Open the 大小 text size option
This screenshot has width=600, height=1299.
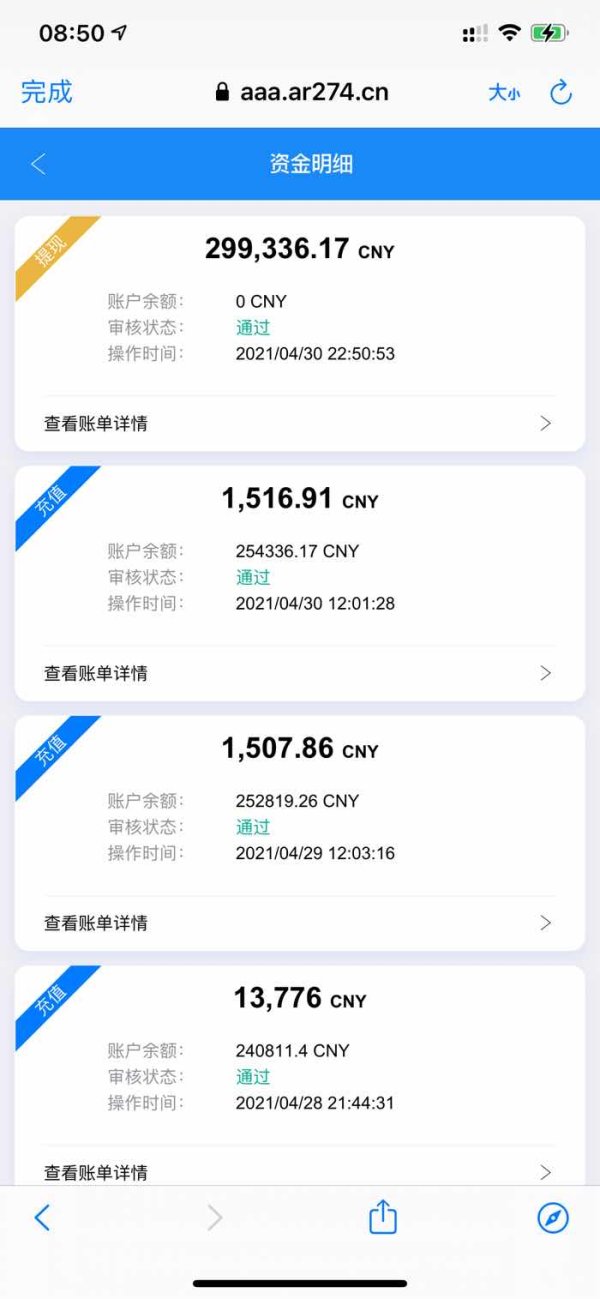[504, 93]
